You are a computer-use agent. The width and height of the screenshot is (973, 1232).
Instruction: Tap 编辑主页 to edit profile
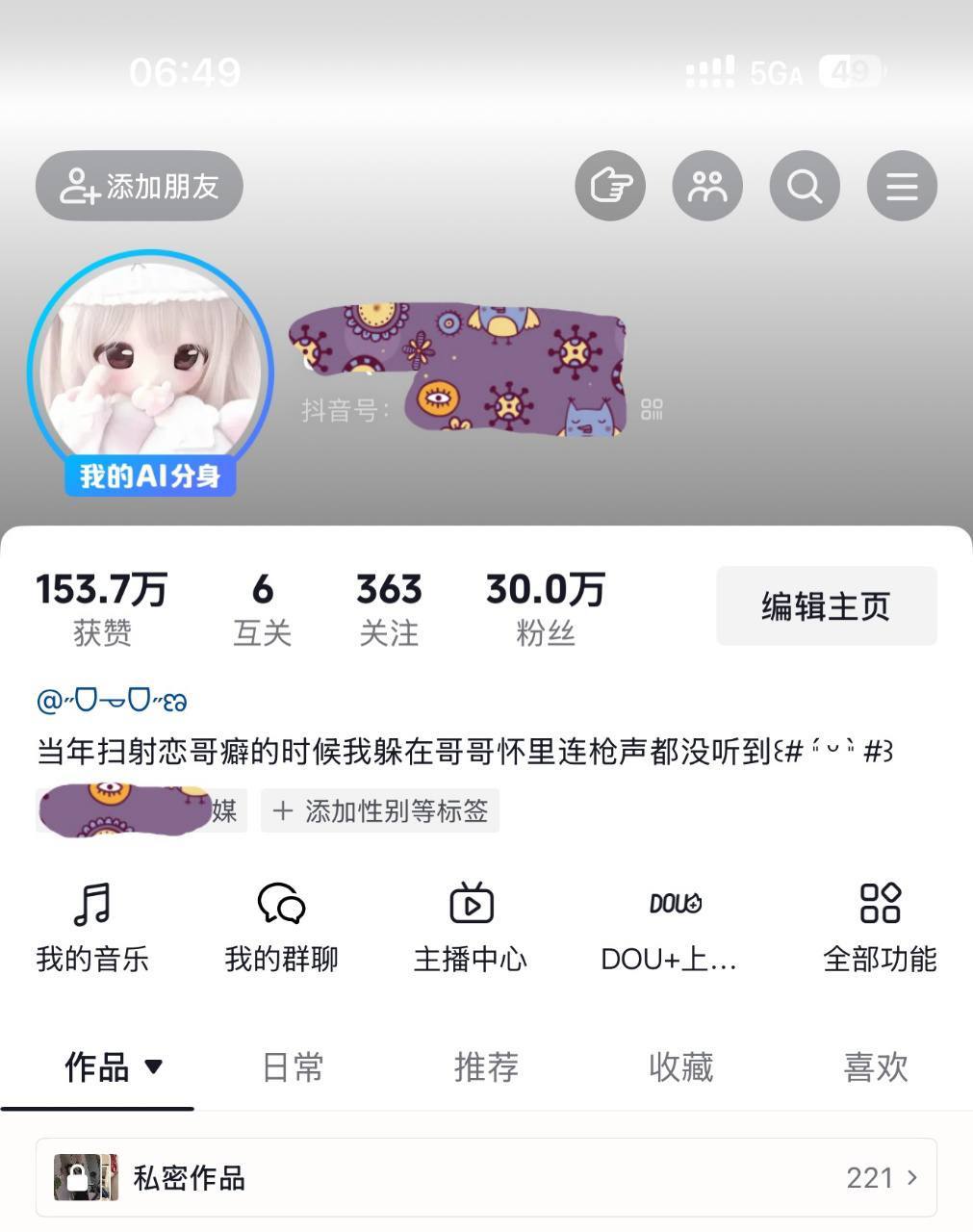[826, 606]
